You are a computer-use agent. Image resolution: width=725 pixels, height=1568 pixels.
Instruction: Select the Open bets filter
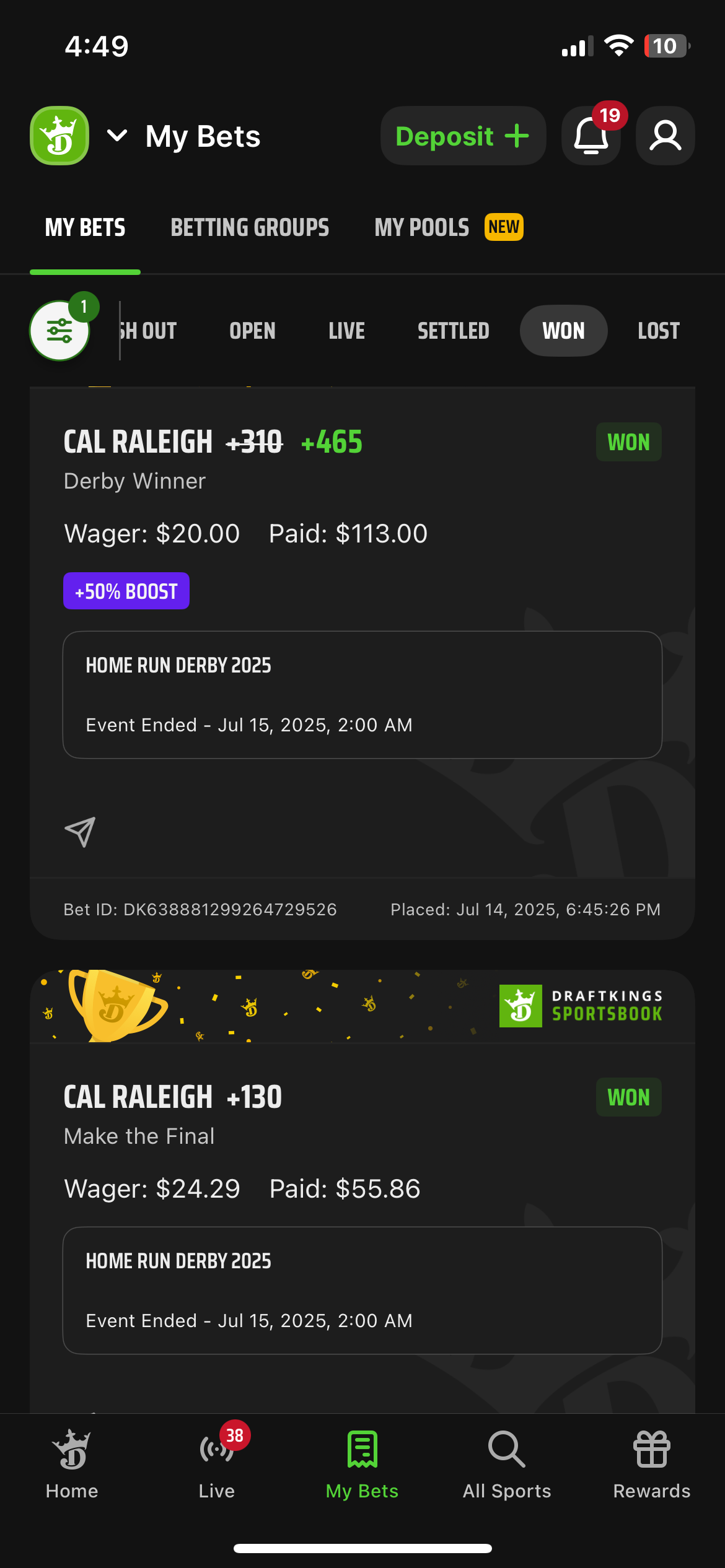pos(252,331)
